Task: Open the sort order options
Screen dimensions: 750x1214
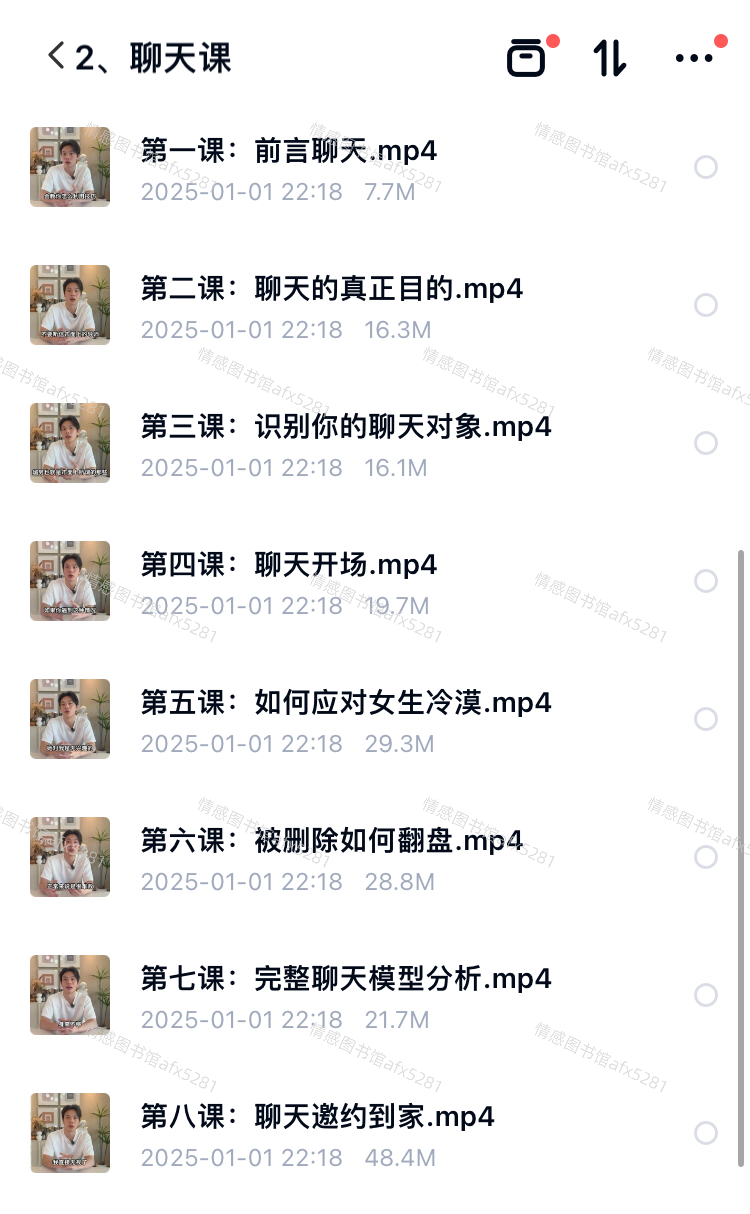Action: [609, 58]
